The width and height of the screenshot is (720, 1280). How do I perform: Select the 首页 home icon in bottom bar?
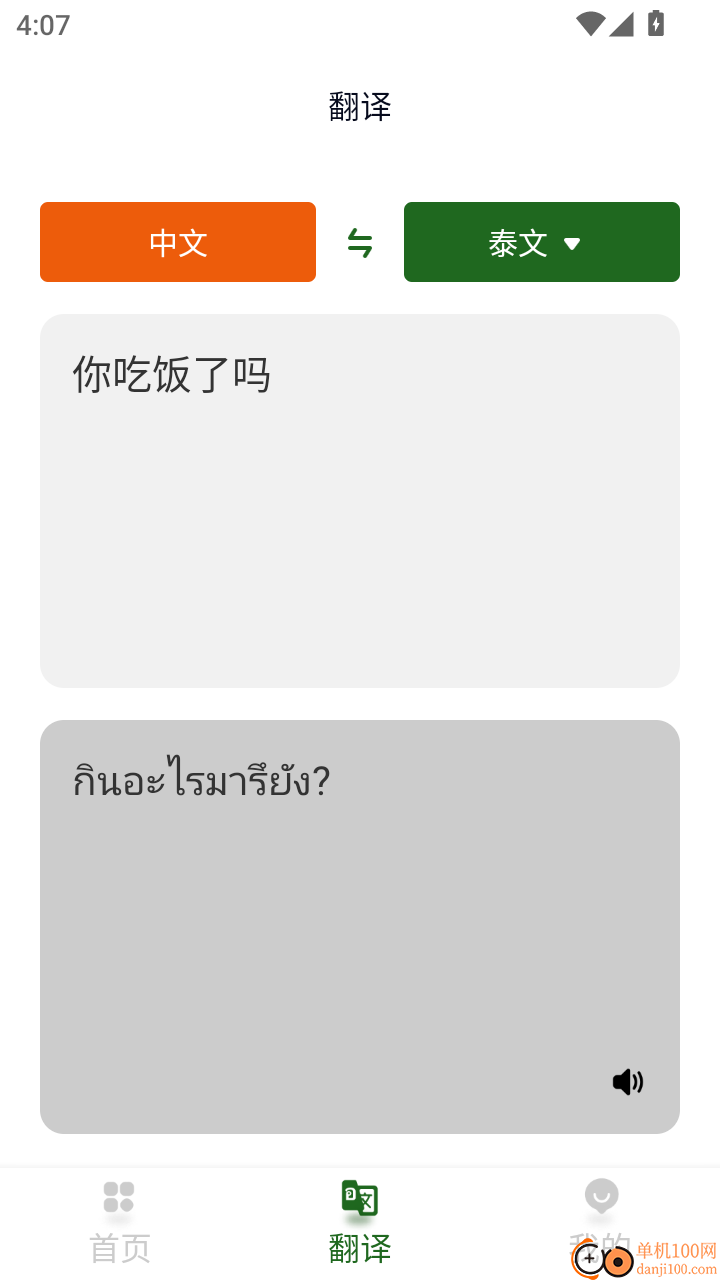coord(119,1197)
